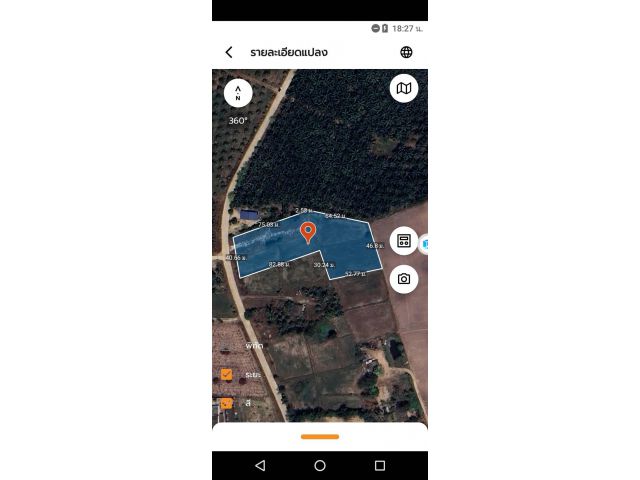Open the map layers button
Screen dimensions: 640x480
coord(404,88)
